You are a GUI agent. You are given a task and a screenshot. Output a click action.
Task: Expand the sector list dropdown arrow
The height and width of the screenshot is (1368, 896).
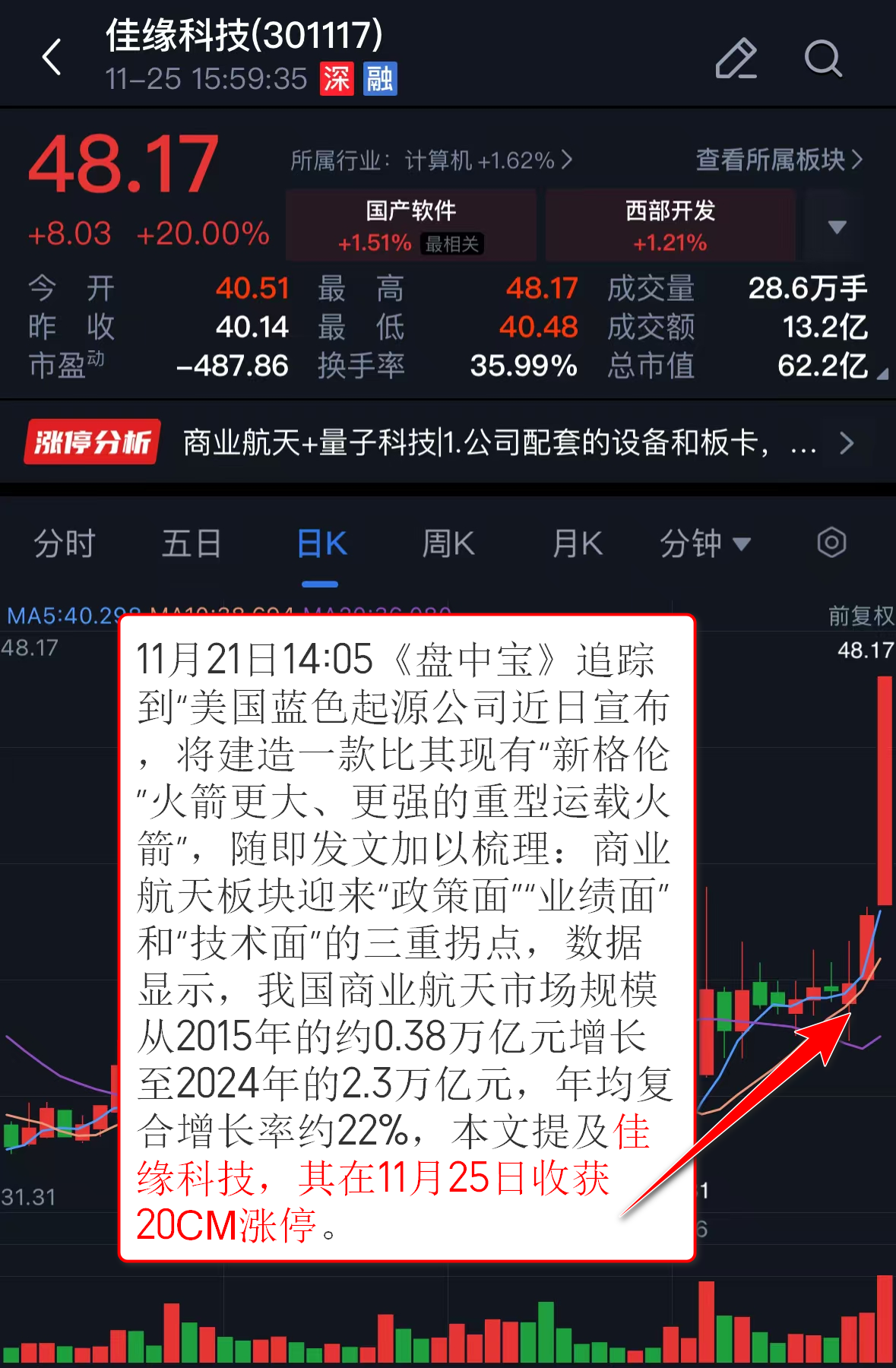tap(837, 226)
